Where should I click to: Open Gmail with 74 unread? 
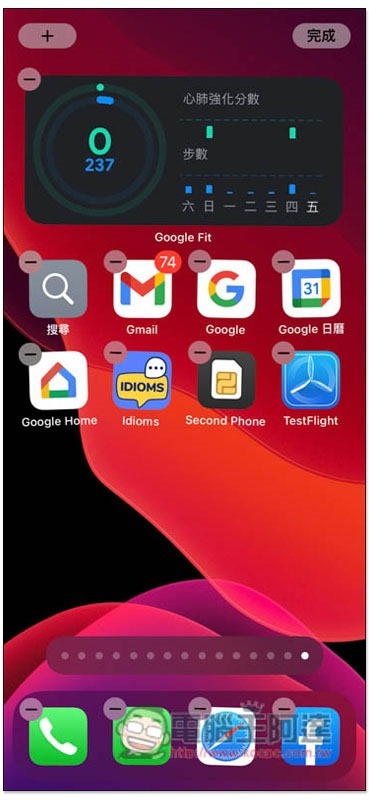[142, 289]
